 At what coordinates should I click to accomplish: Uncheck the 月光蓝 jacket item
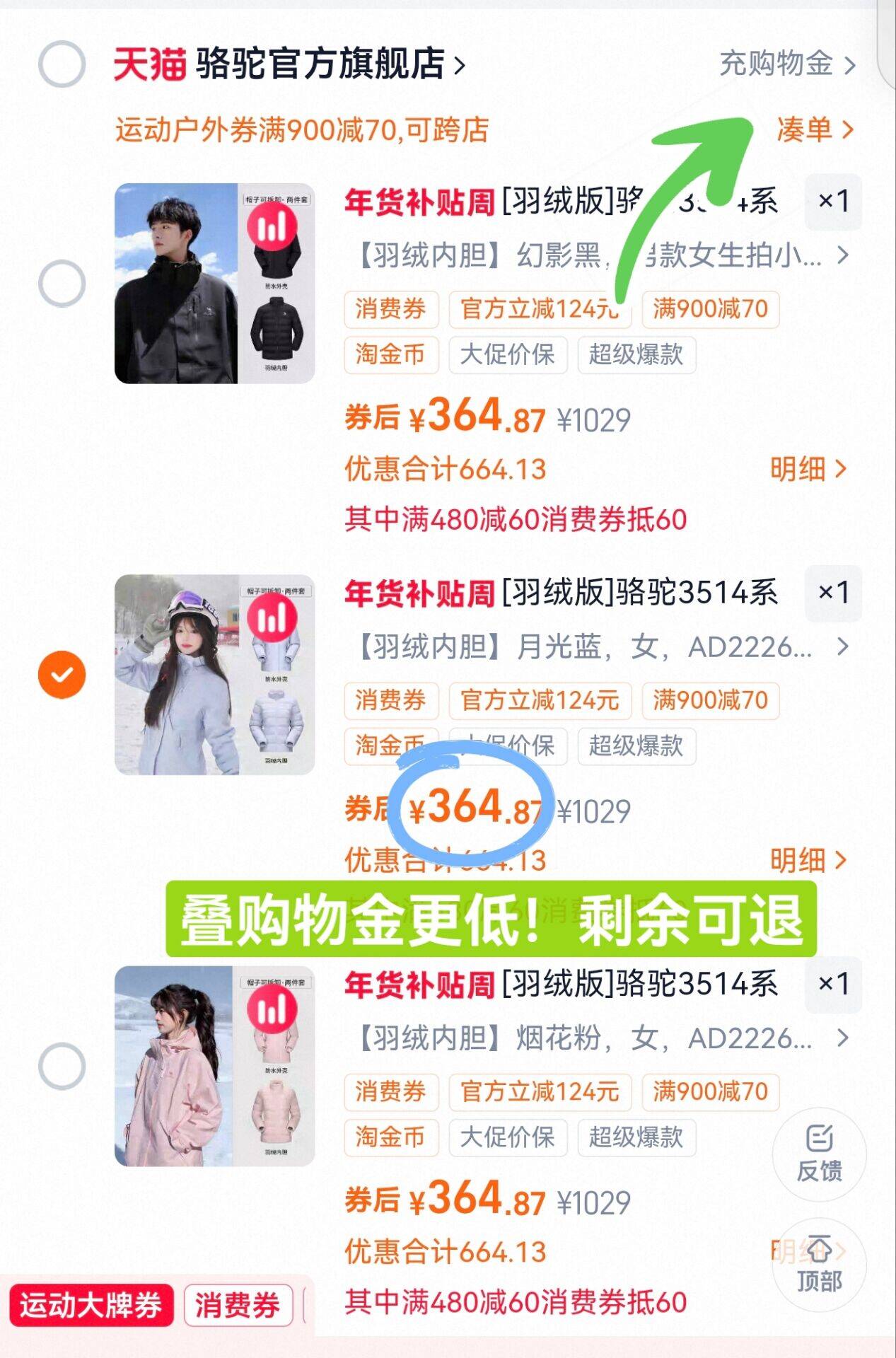(x=62, y=674)
